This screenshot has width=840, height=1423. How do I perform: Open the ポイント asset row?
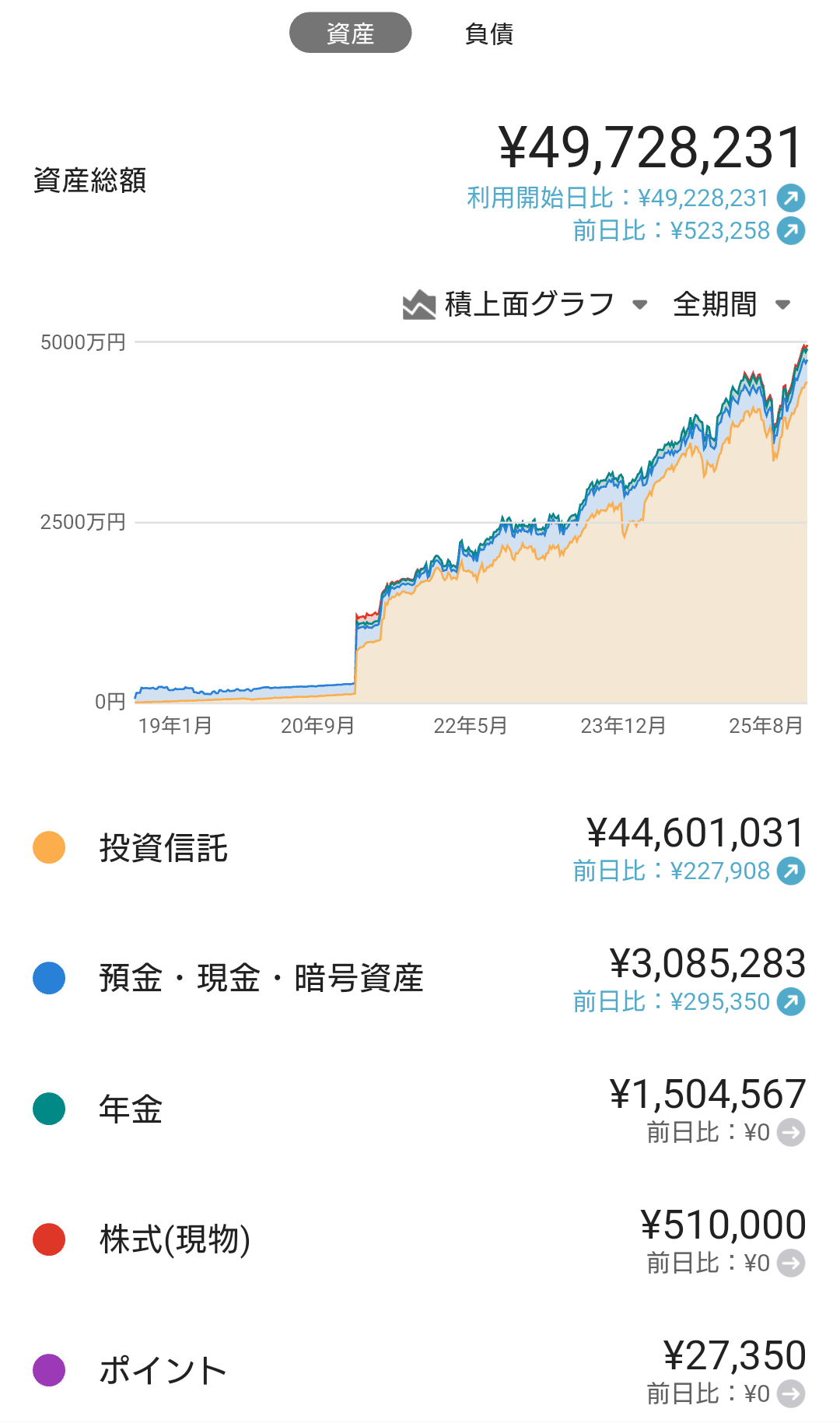pos(420,1371)
